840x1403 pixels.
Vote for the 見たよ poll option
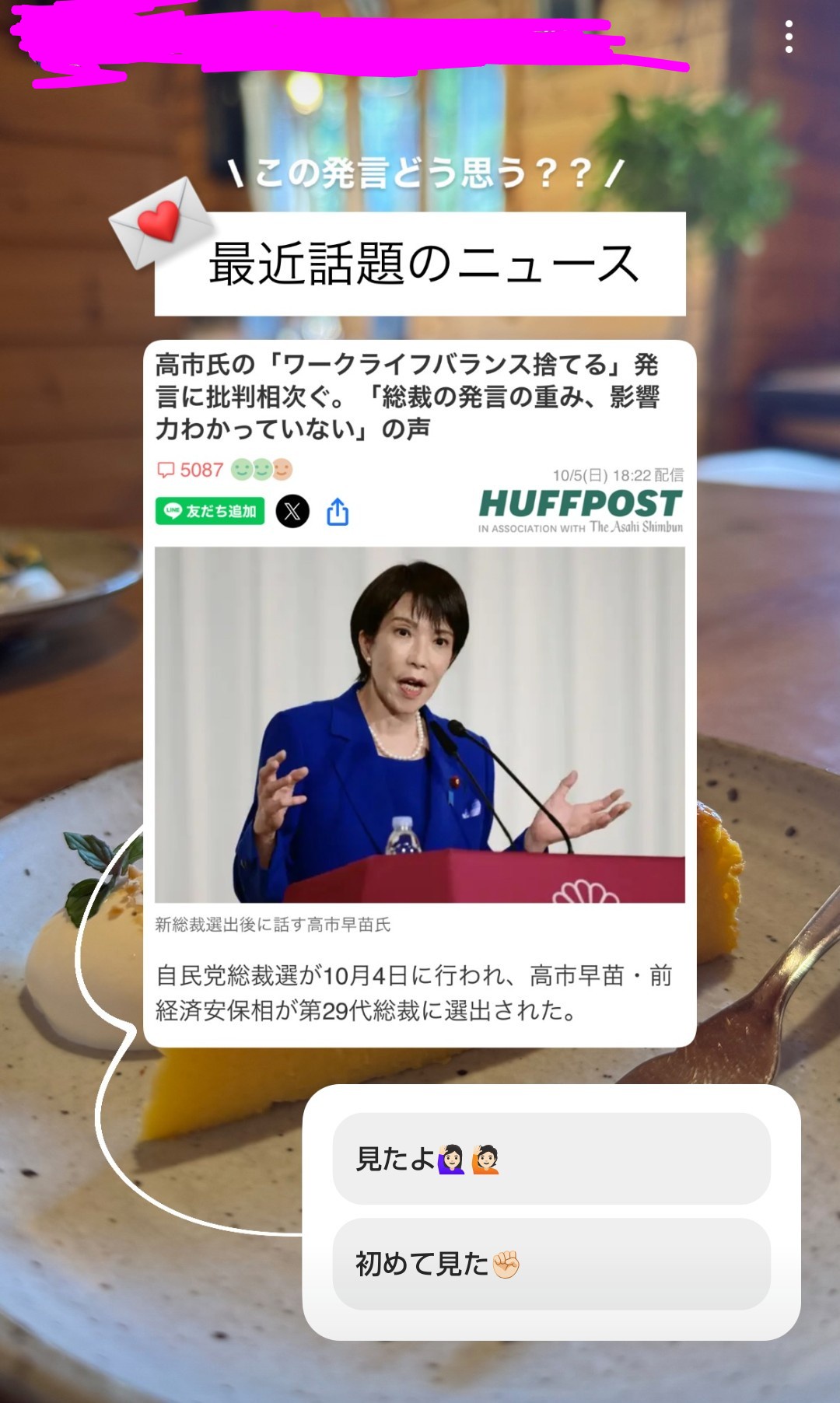pos(551,1159)
